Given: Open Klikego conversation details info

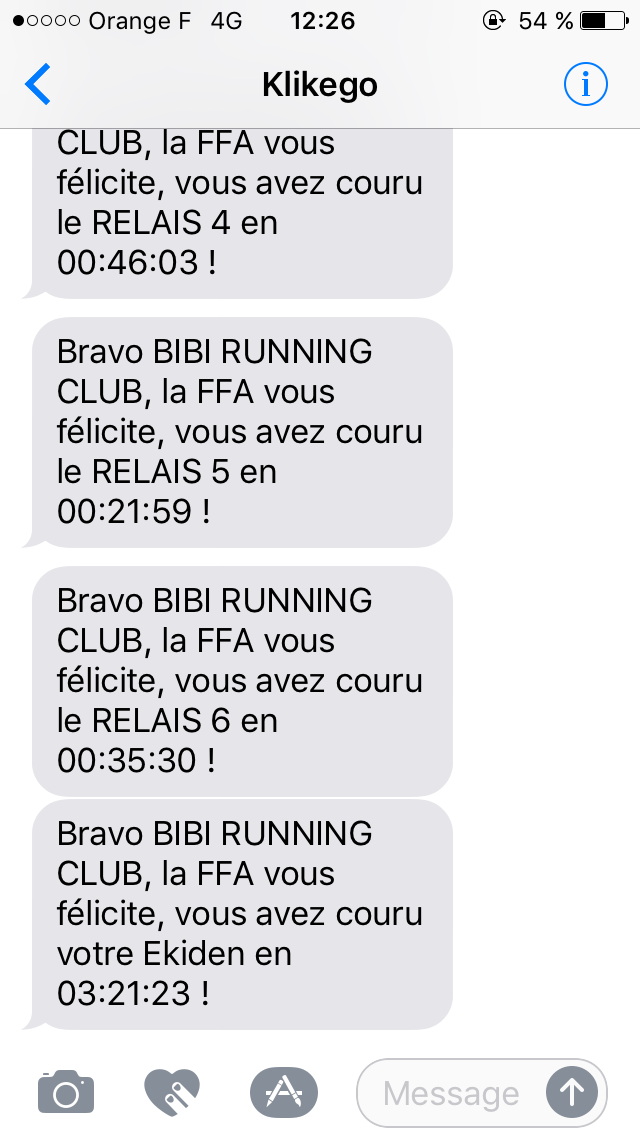Looking at the screenshot, I should [586, 85].
